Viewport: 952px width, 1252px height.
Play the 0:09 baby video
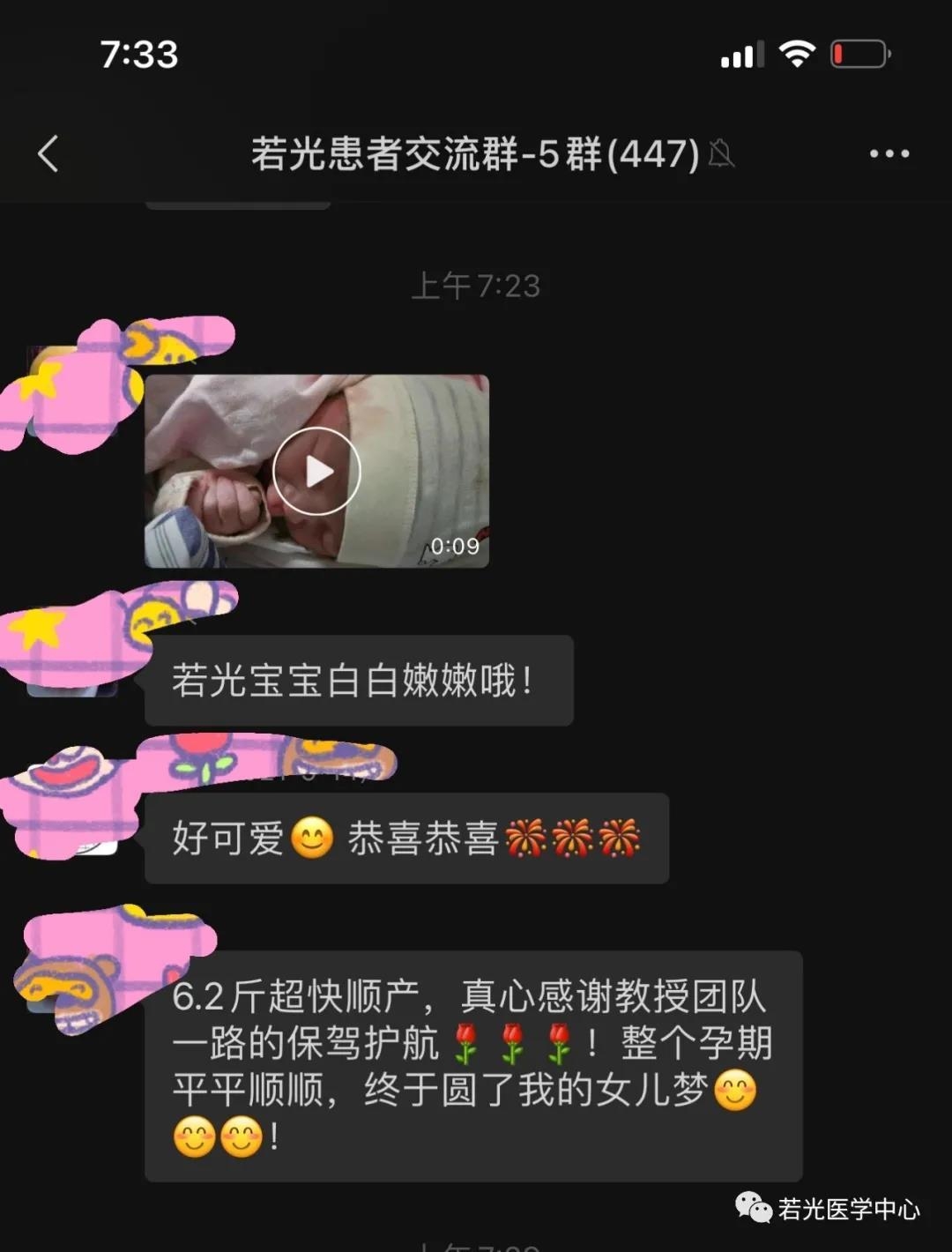click(x=316, y=471)
